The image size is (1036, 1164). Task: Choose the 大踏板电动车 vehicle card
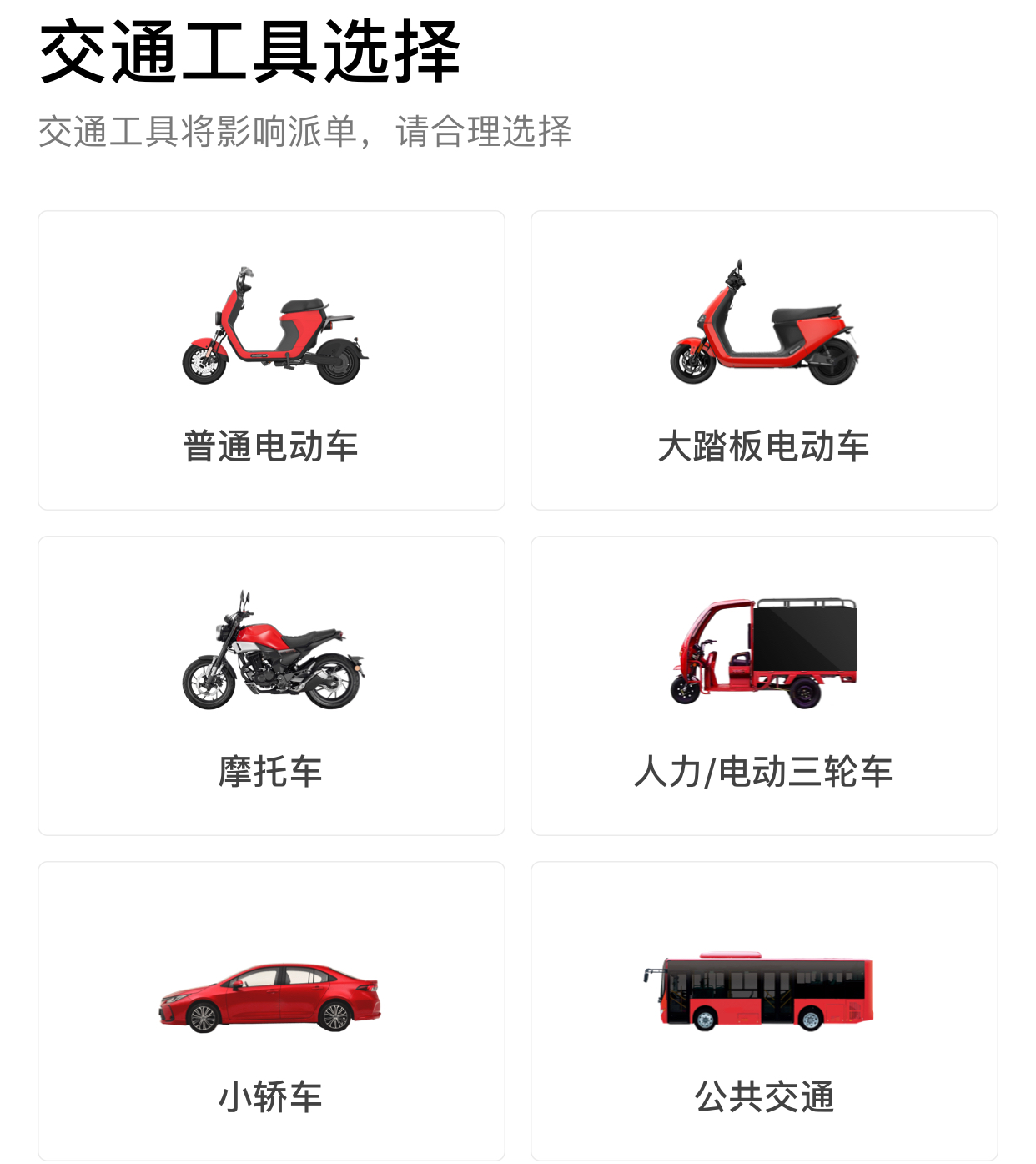[763, 359]
